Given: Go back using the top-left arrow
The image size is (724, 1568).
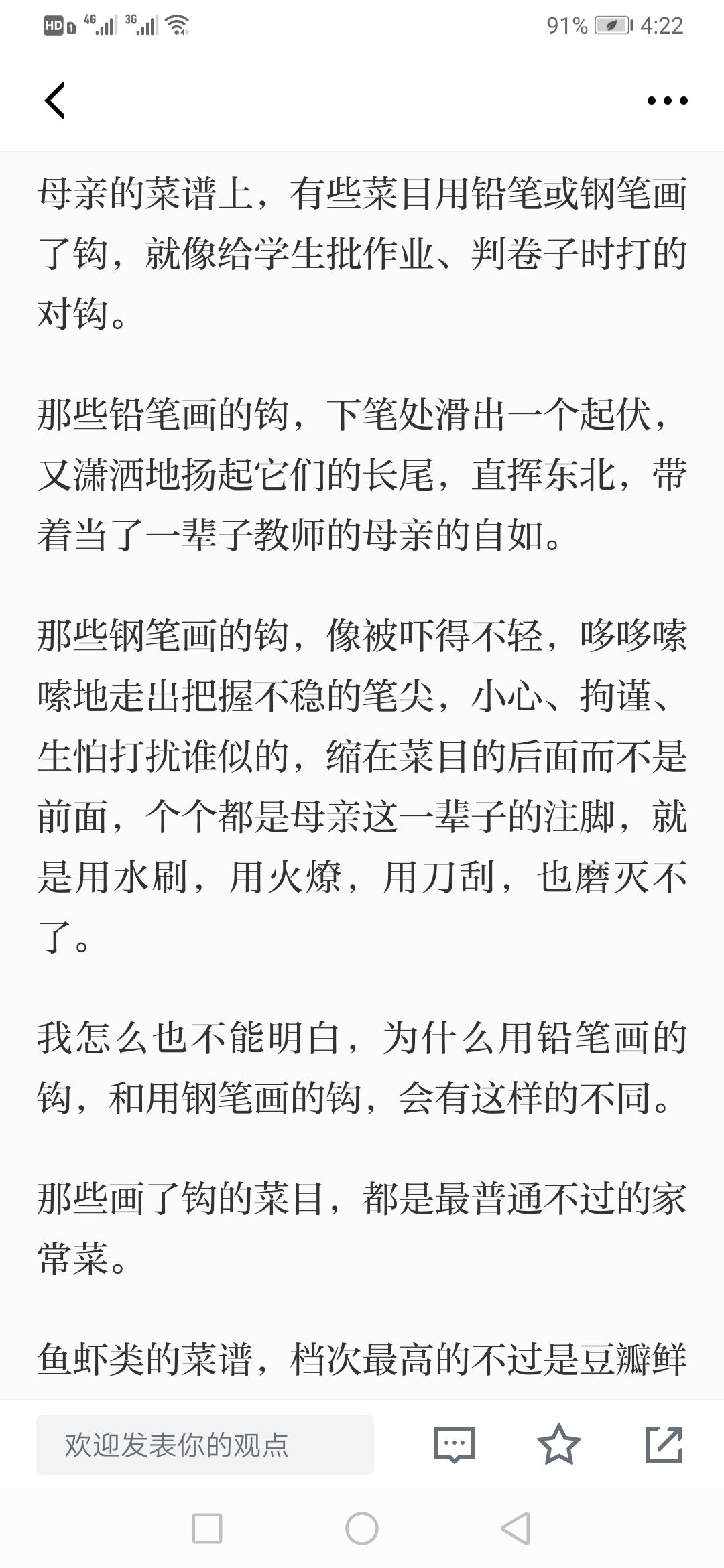Looking at the screenshot, I should click(x=55, y=101).
